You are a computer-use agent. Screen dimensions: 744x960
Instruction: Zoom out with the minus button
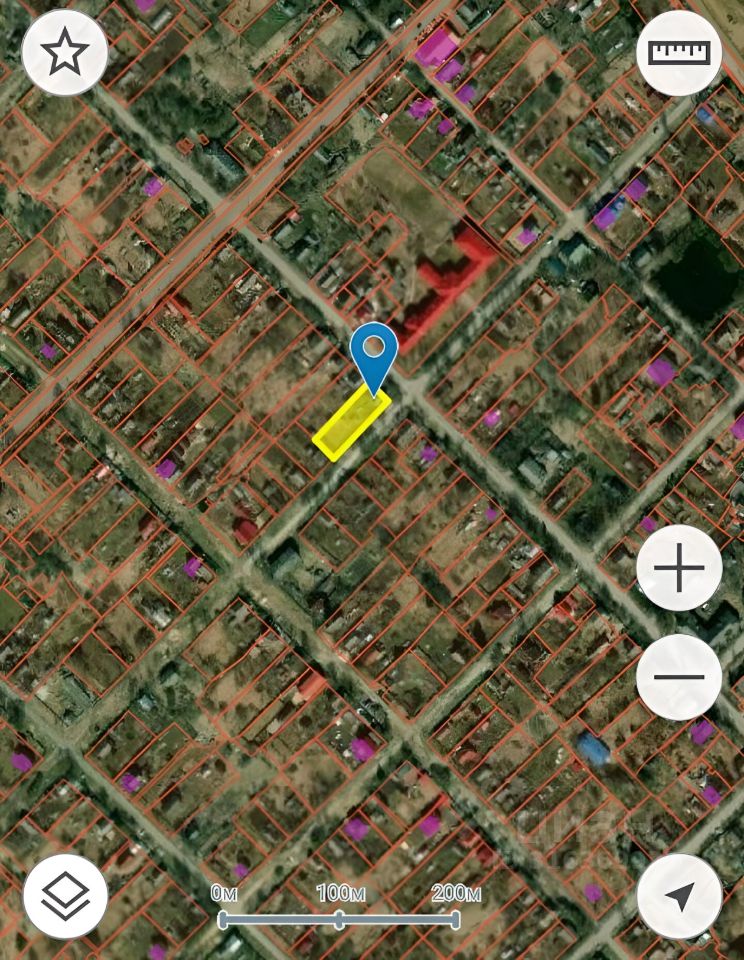click(x=679, y=676)
